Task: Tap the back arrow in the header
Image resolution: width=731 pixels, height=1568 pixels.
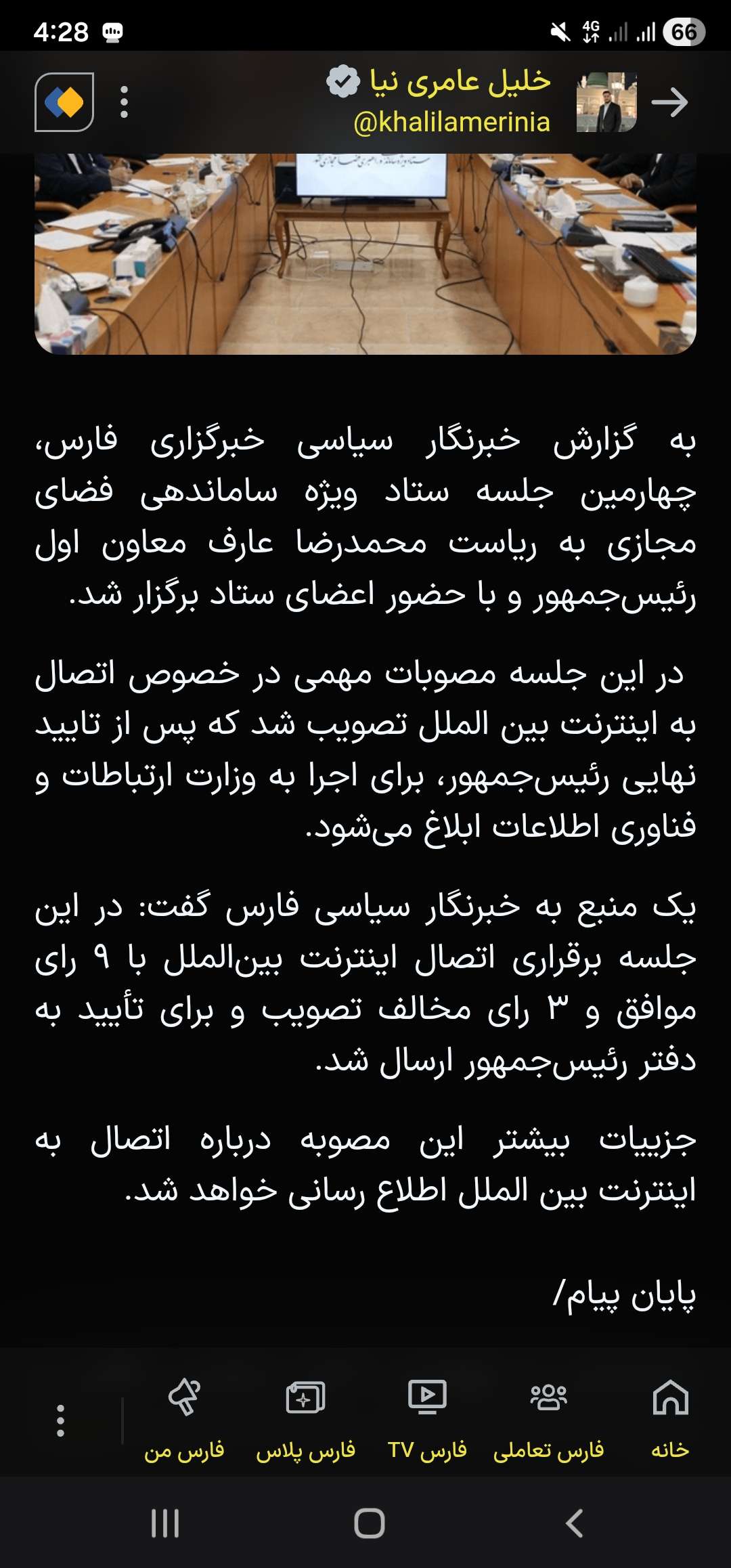Action: click(x=669, y=102)
